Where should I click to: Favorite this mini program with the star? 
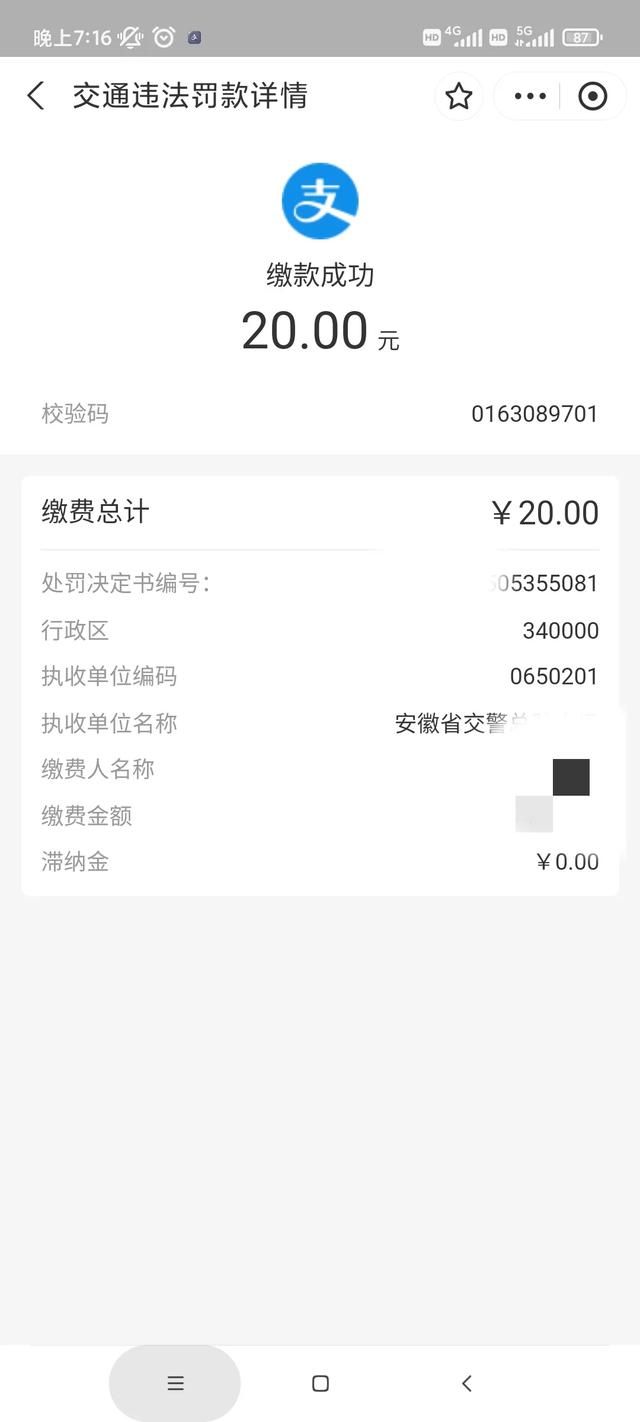click(x=459, y=96)
